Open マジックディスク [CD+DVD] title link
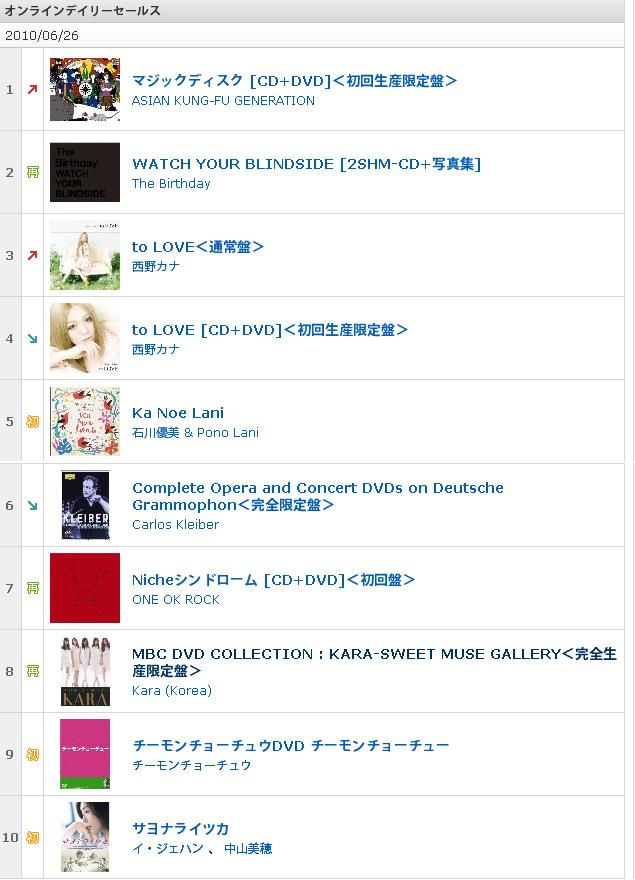Image resolution: width=635 pixels, height=880 pixels. tap(294, 81)
